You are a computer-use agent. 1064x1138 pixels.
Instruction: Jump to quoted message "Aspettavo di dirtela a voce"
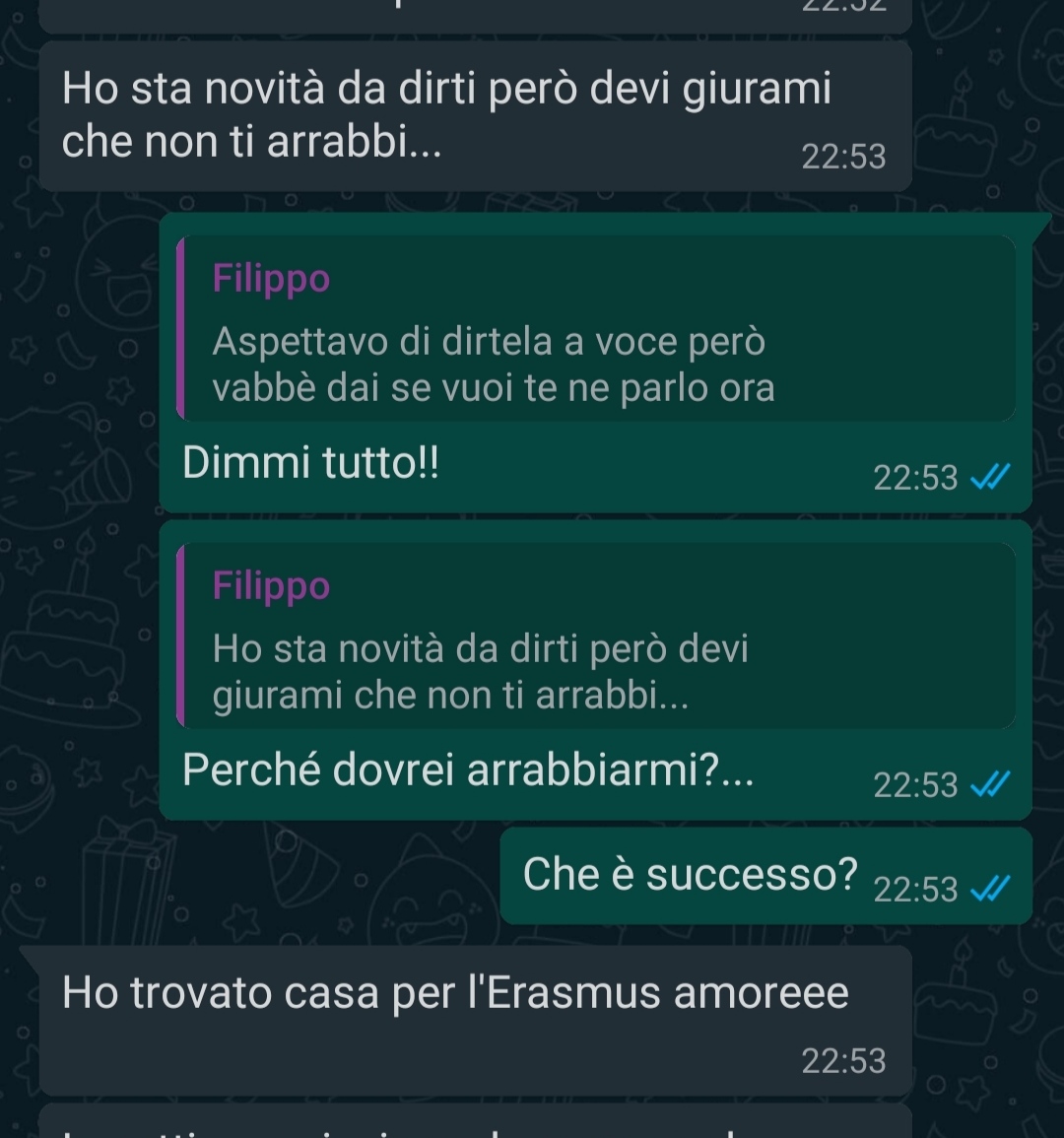click(595, 330)
